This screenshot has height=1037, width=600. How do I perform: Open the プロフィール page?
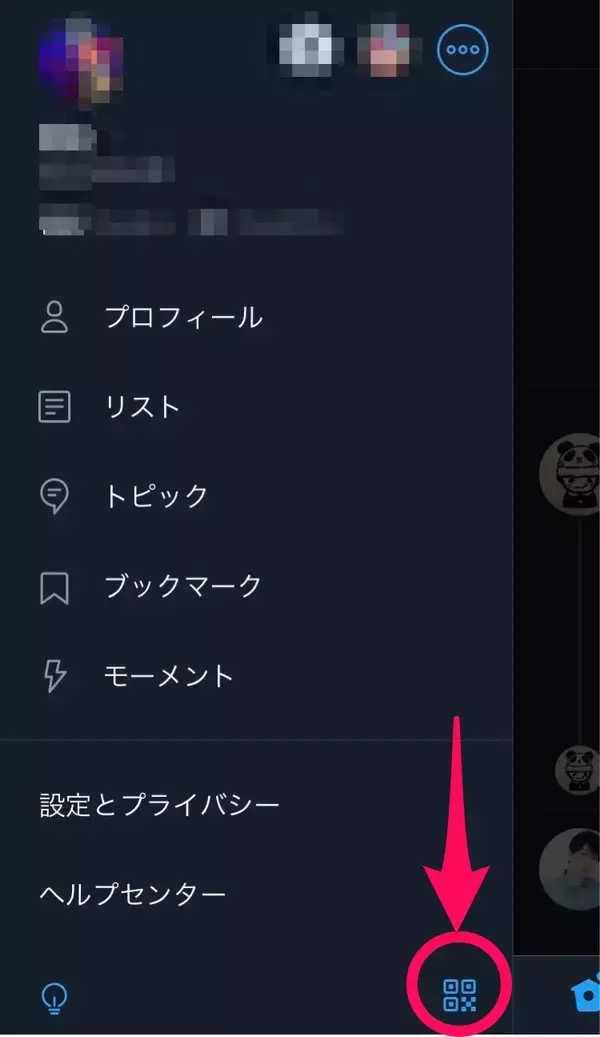tap(183, 318)
